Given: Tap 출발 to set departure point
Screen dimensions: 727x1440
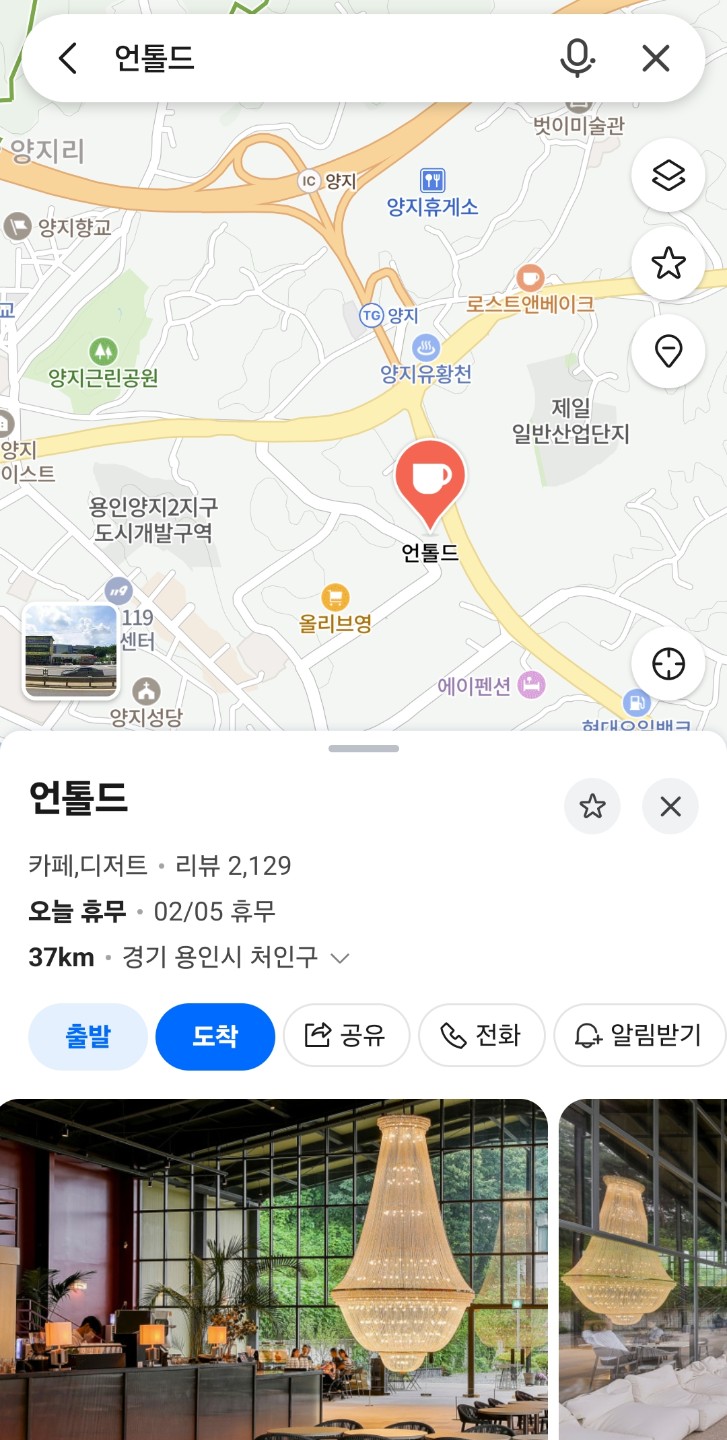Looking at the screenshot, I should [86, 1037].
